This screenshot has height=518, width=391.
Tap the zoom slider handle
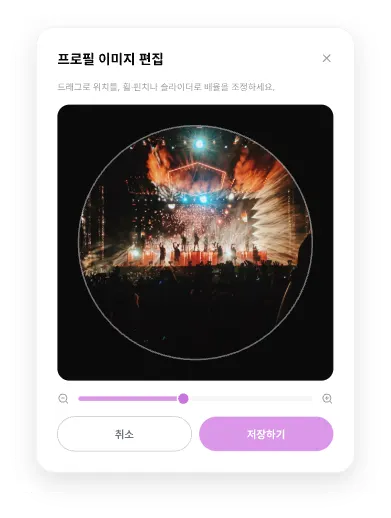[x=183, y=398]
